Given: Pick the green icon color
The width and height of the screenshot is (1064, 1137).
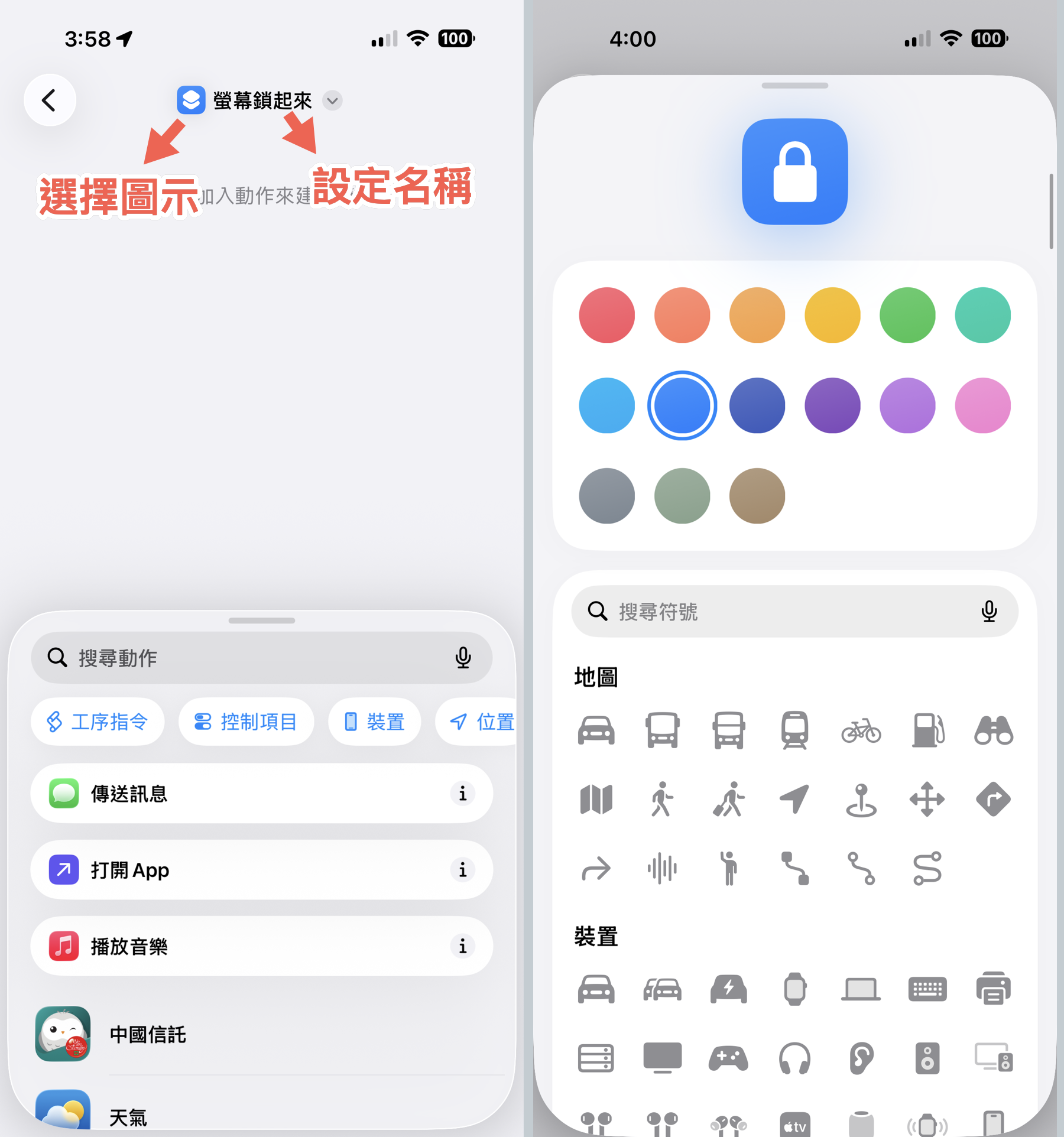Looking at the screenshot, I should pos(907,315).
